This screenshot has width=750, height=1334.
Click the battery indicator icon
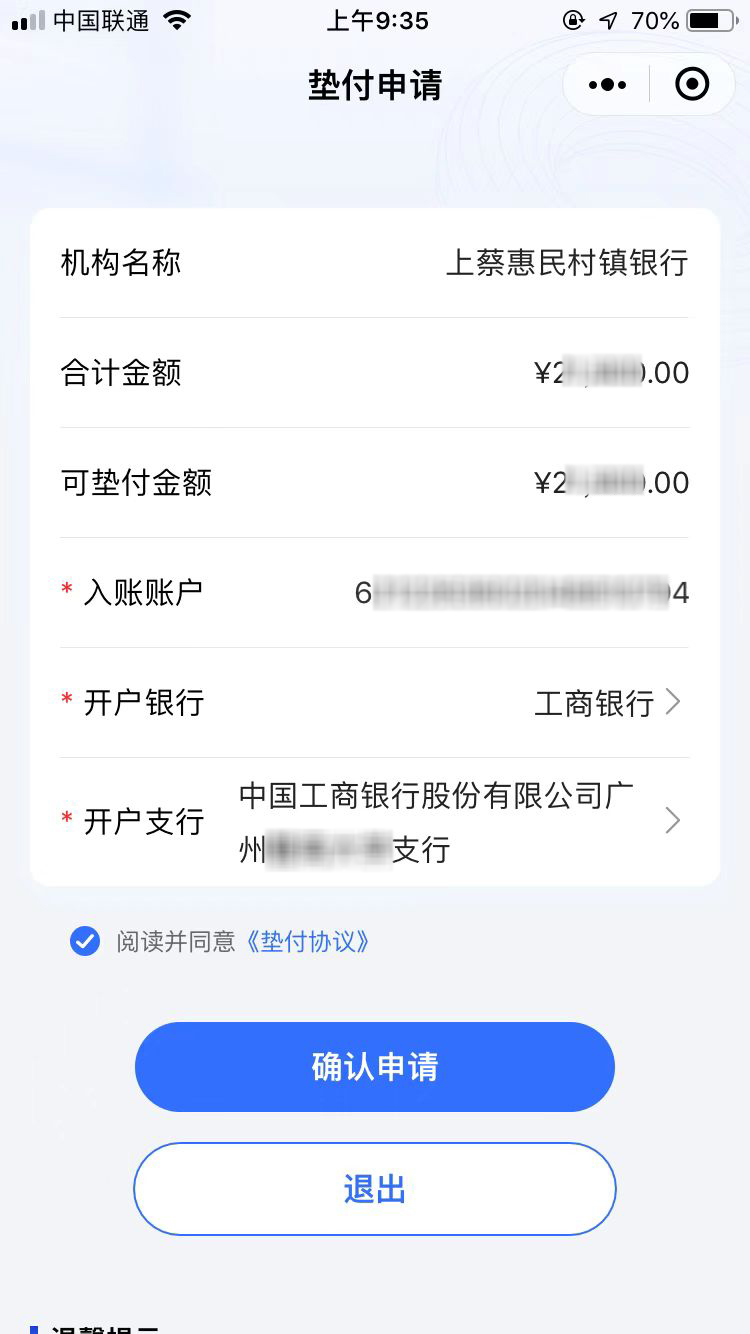[x=713, y=19]
